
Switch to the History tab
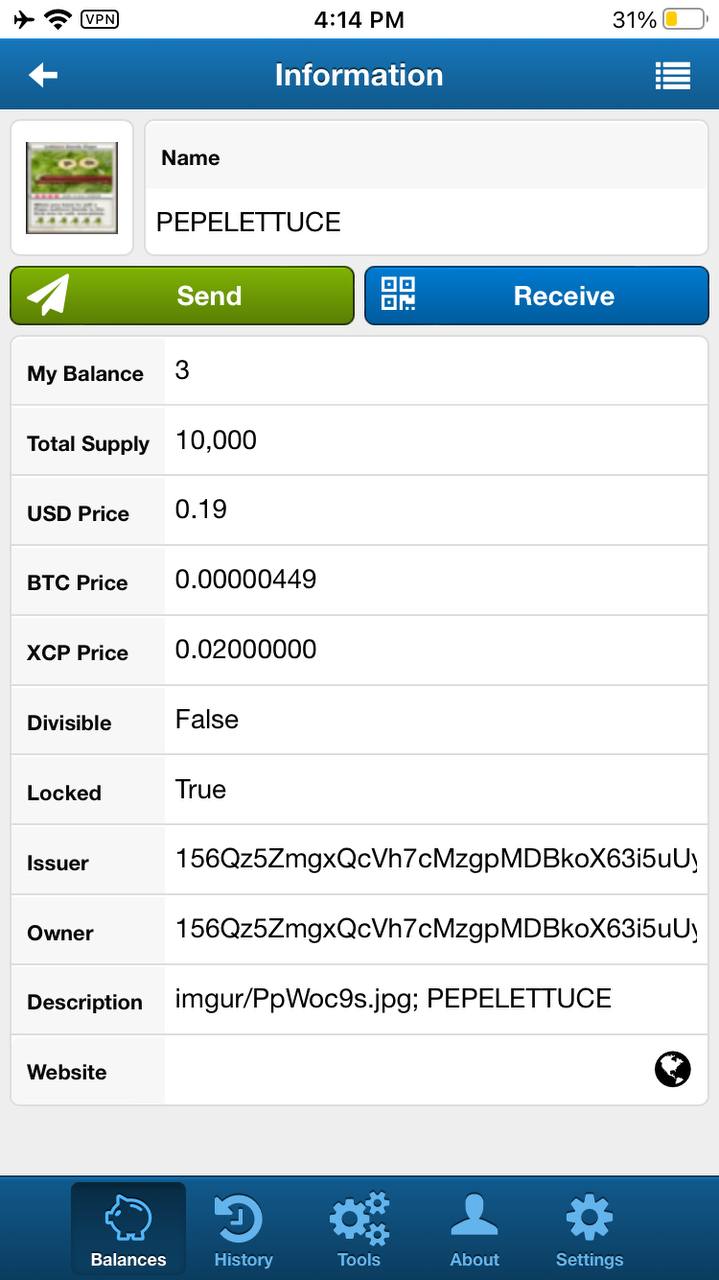pyautogui.click(x=243, y=1229)
